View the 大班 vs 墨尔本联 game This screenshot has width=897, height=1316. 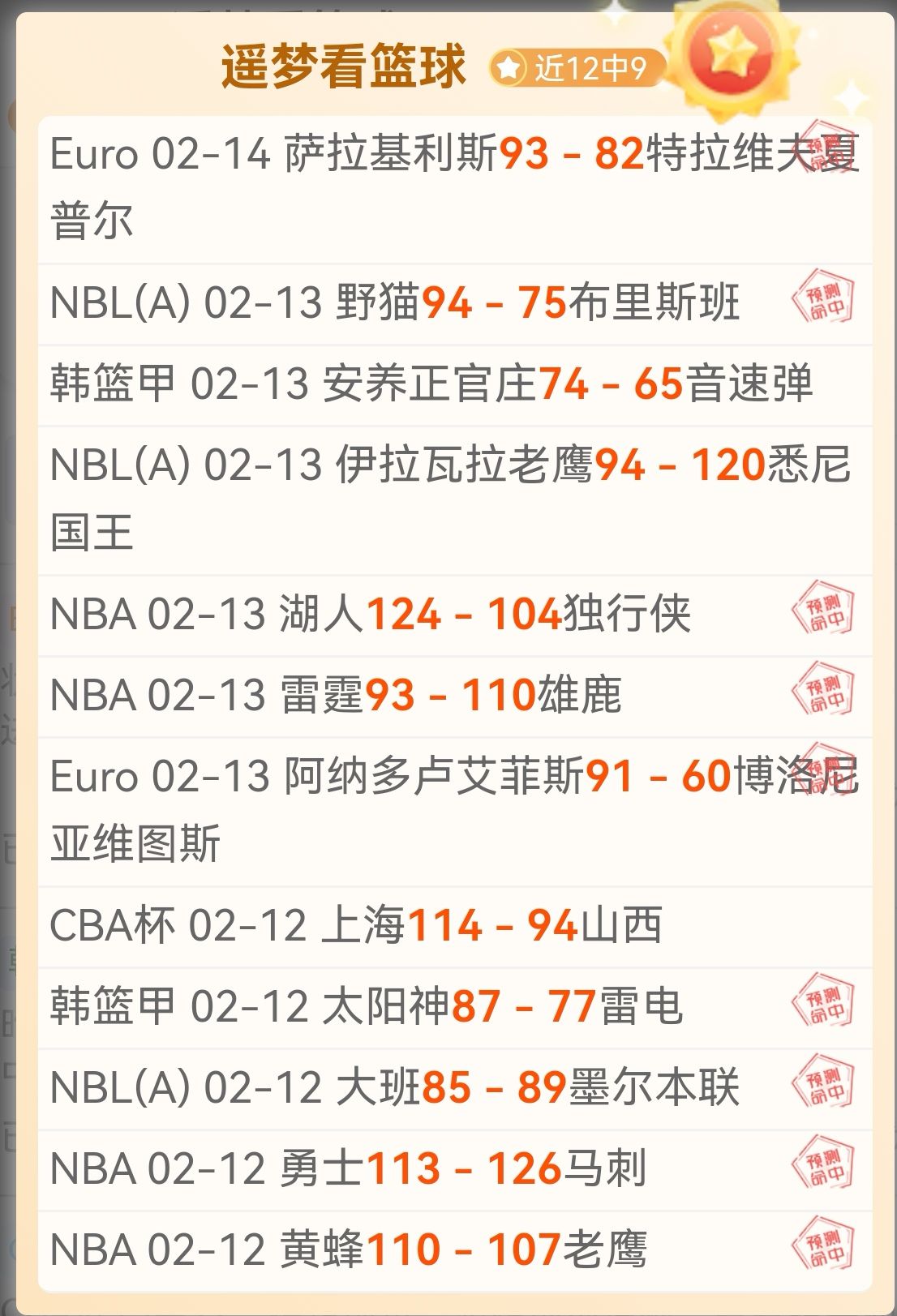click(454, 1088)
